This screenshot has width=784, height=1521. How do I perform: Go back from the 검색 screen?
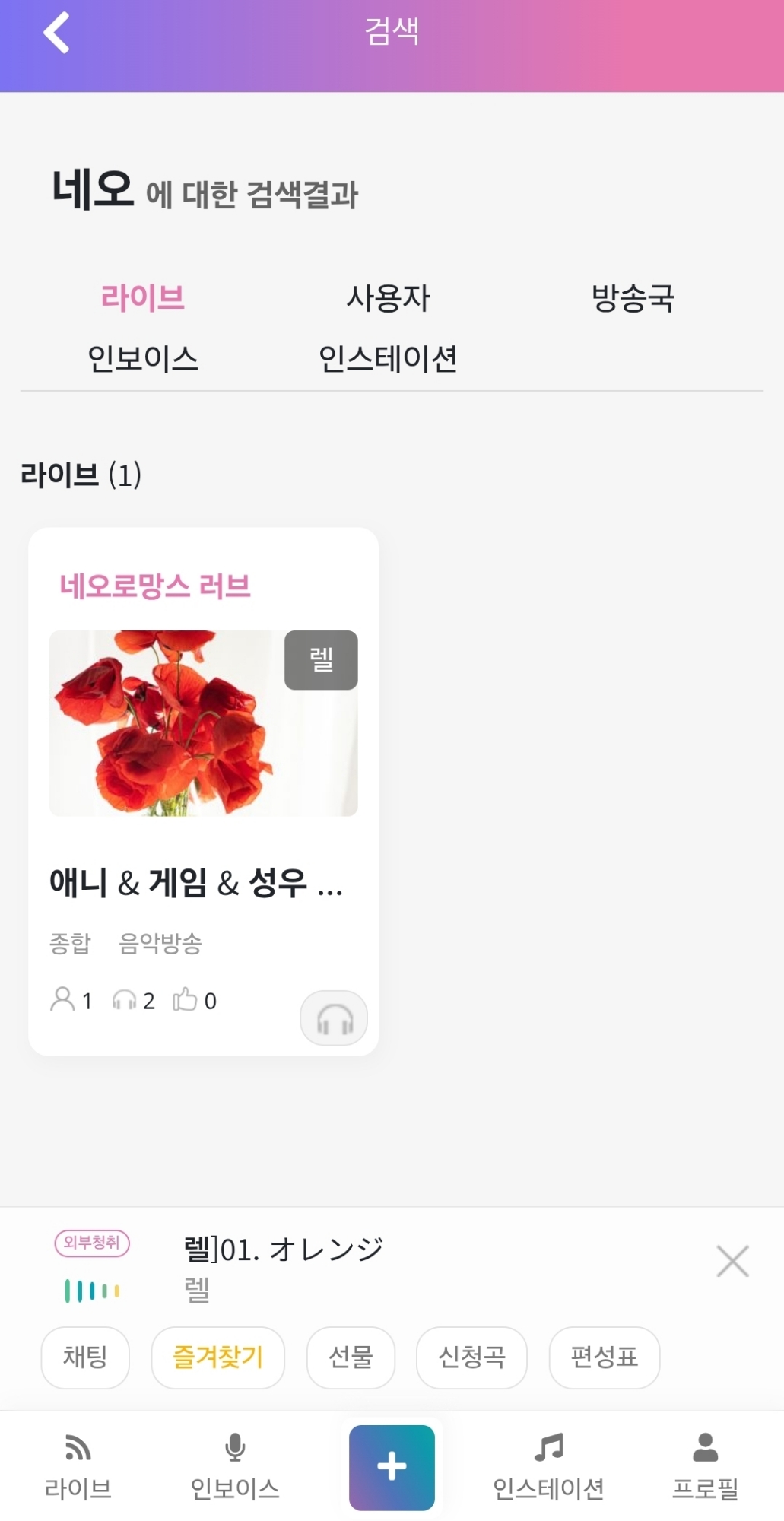[x=57, y=33]
